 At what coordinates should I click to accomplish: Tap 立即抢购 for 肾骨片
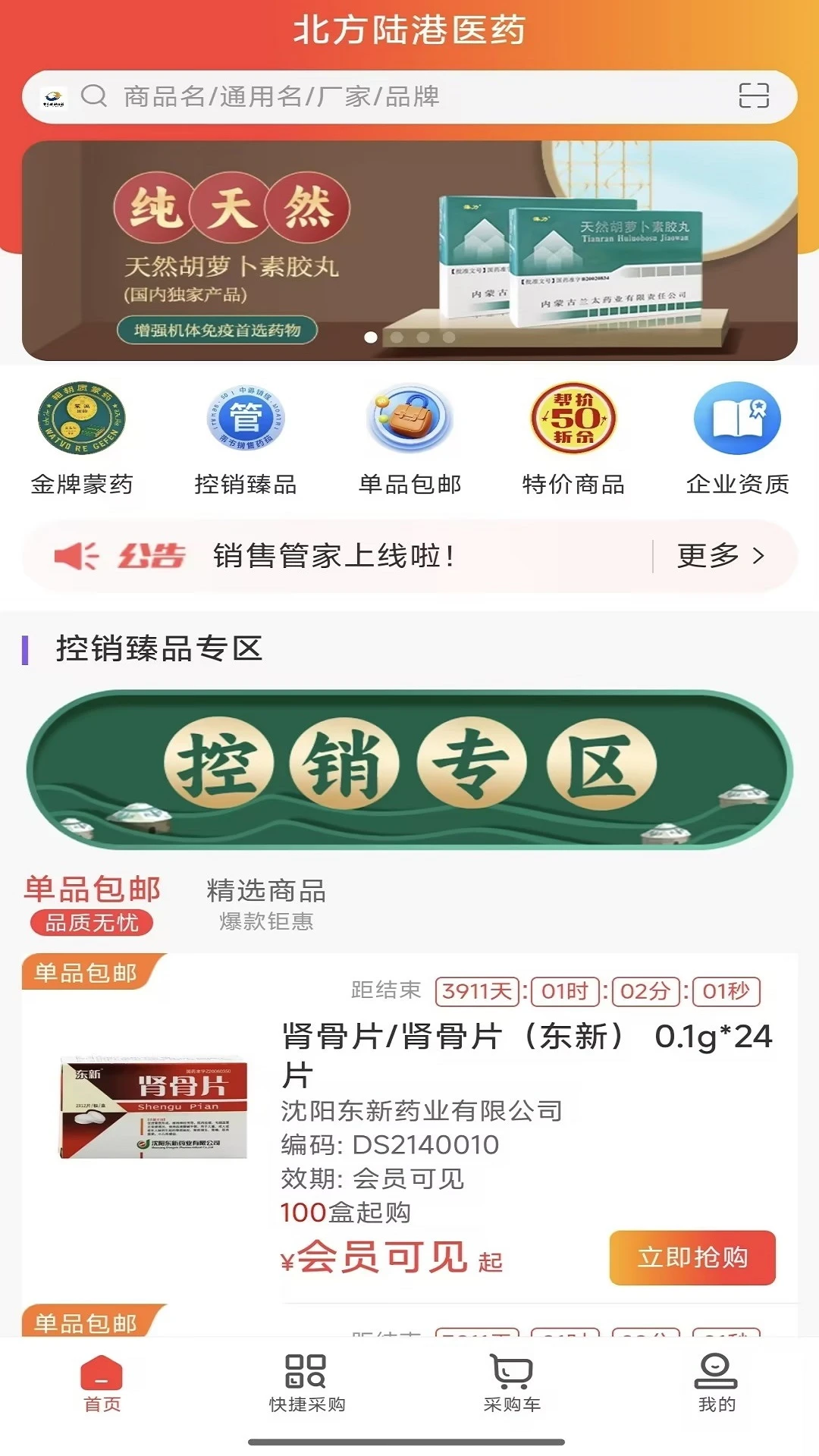[x=692, y=1257]
